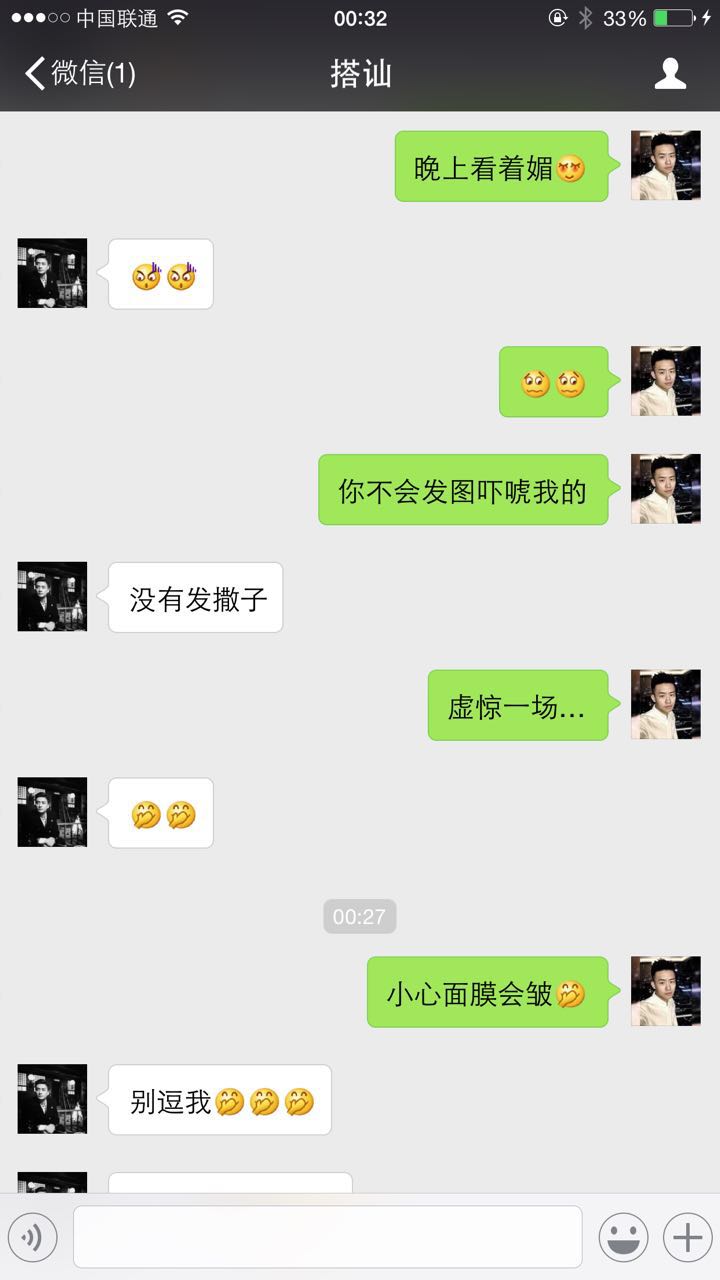Focus the message text field

click(x=327, y=1237)
